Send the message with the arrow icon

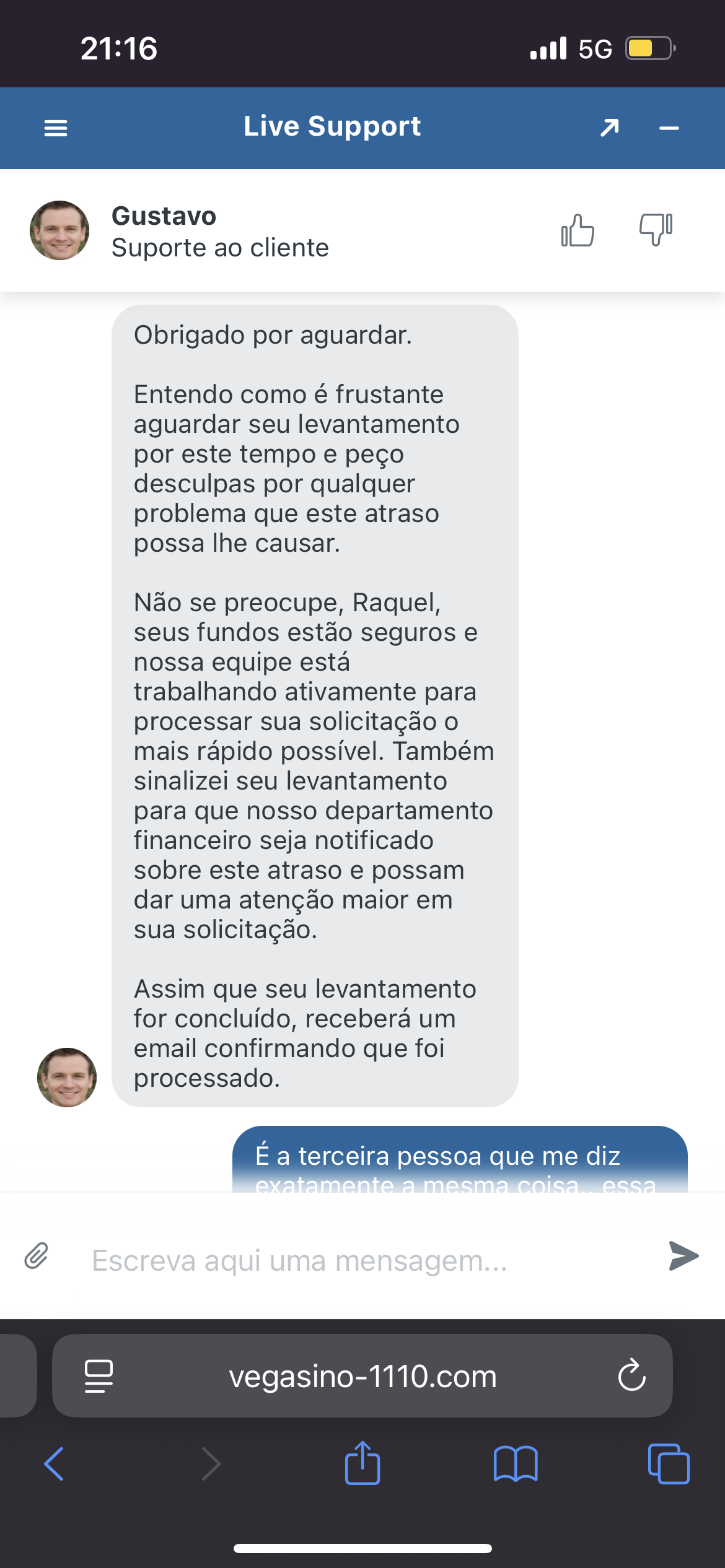tap(683, 1256)
